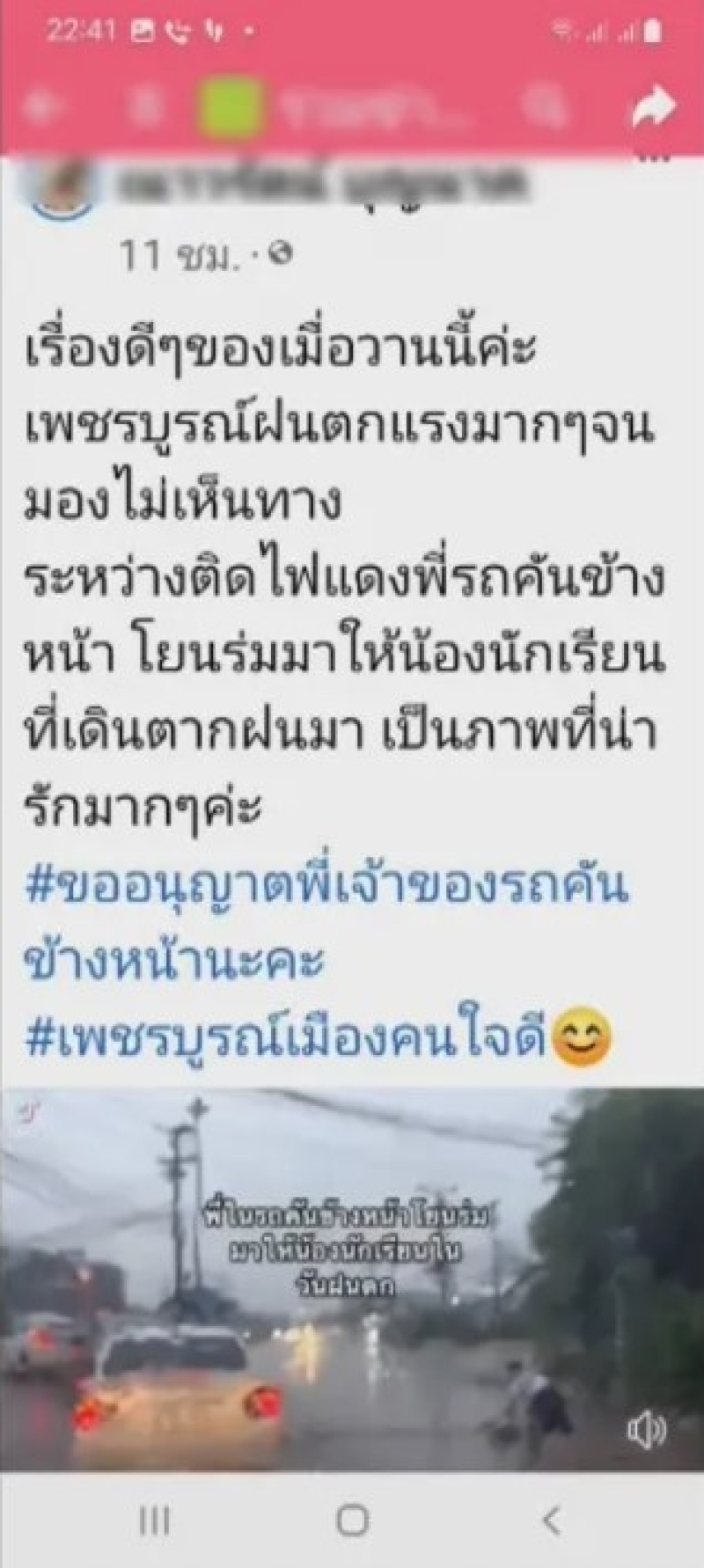Toggle the video's sound speaker icon
The height and width of the screenshot is (1568, 704).
pos(645,1432)
